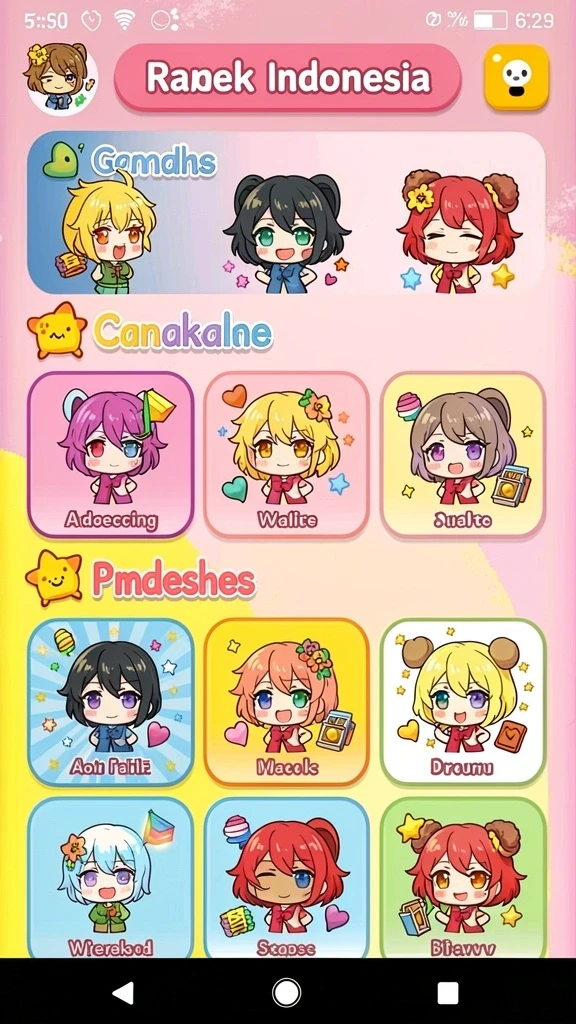Open the yellow panda icon button
This screenshot has width=576, height=1024.
517,77
